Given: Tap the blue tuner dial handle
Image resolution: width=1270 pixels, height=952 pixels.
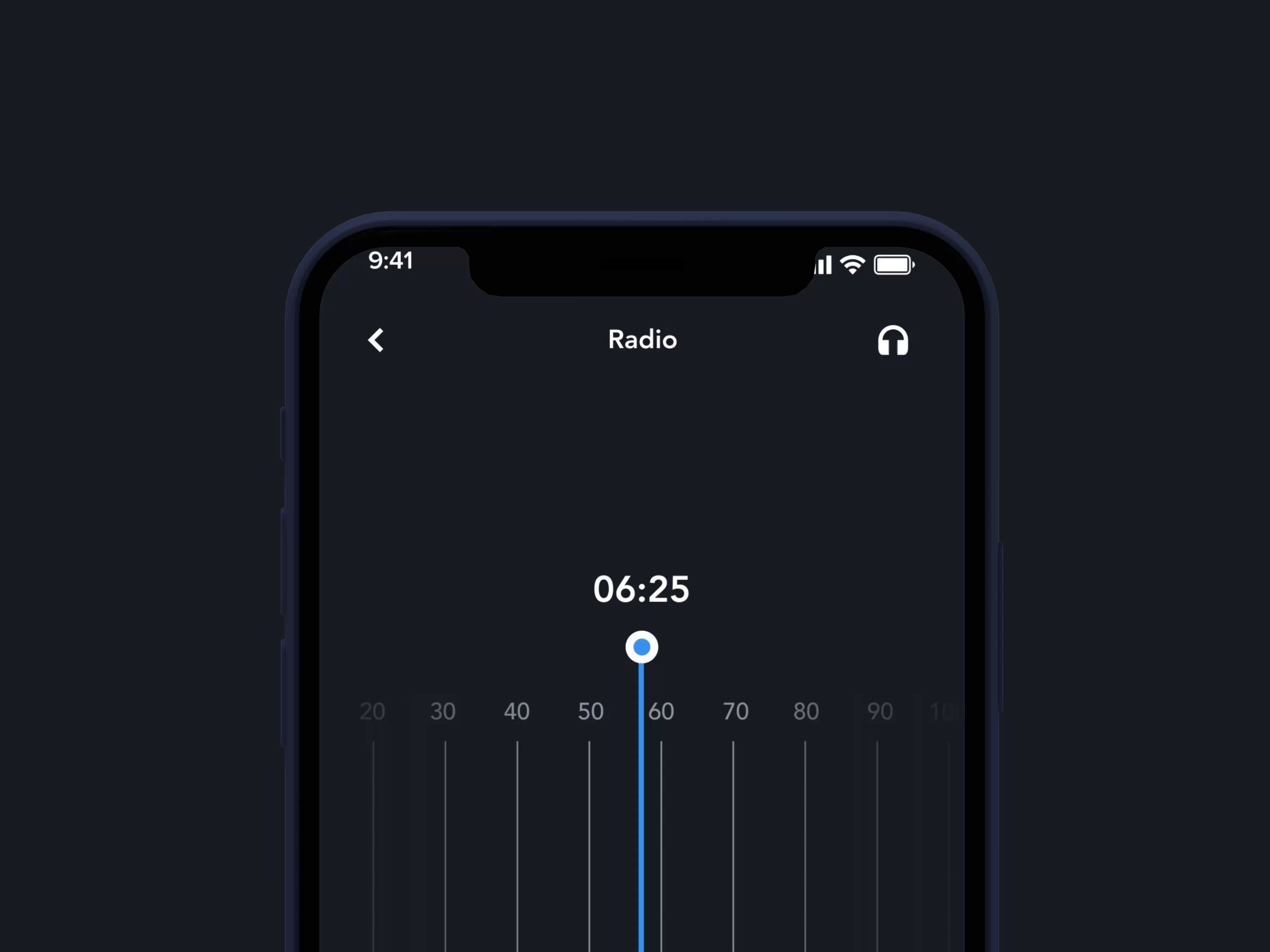Looking at the screenshot, I should pyautogui.click(x=641, y=647).
